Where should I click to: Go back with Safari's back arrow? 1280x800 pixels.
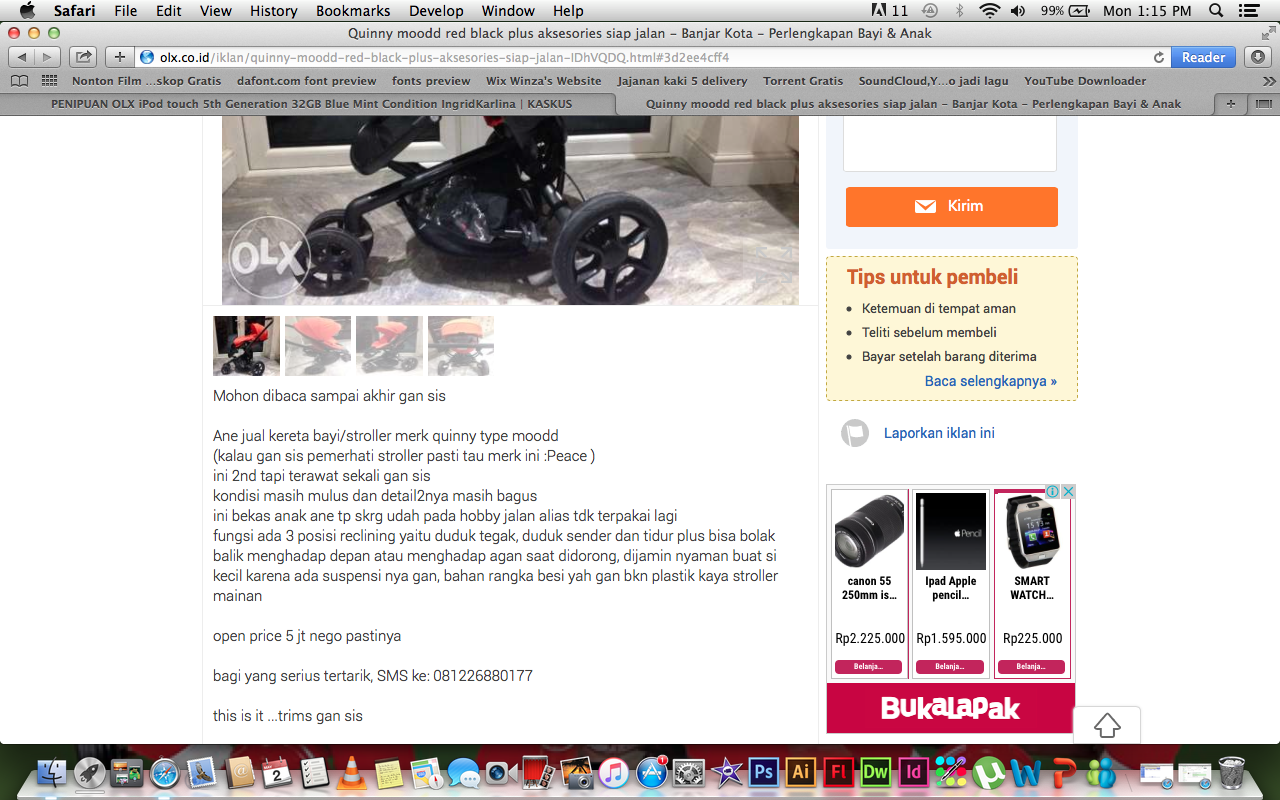[22, 57]
